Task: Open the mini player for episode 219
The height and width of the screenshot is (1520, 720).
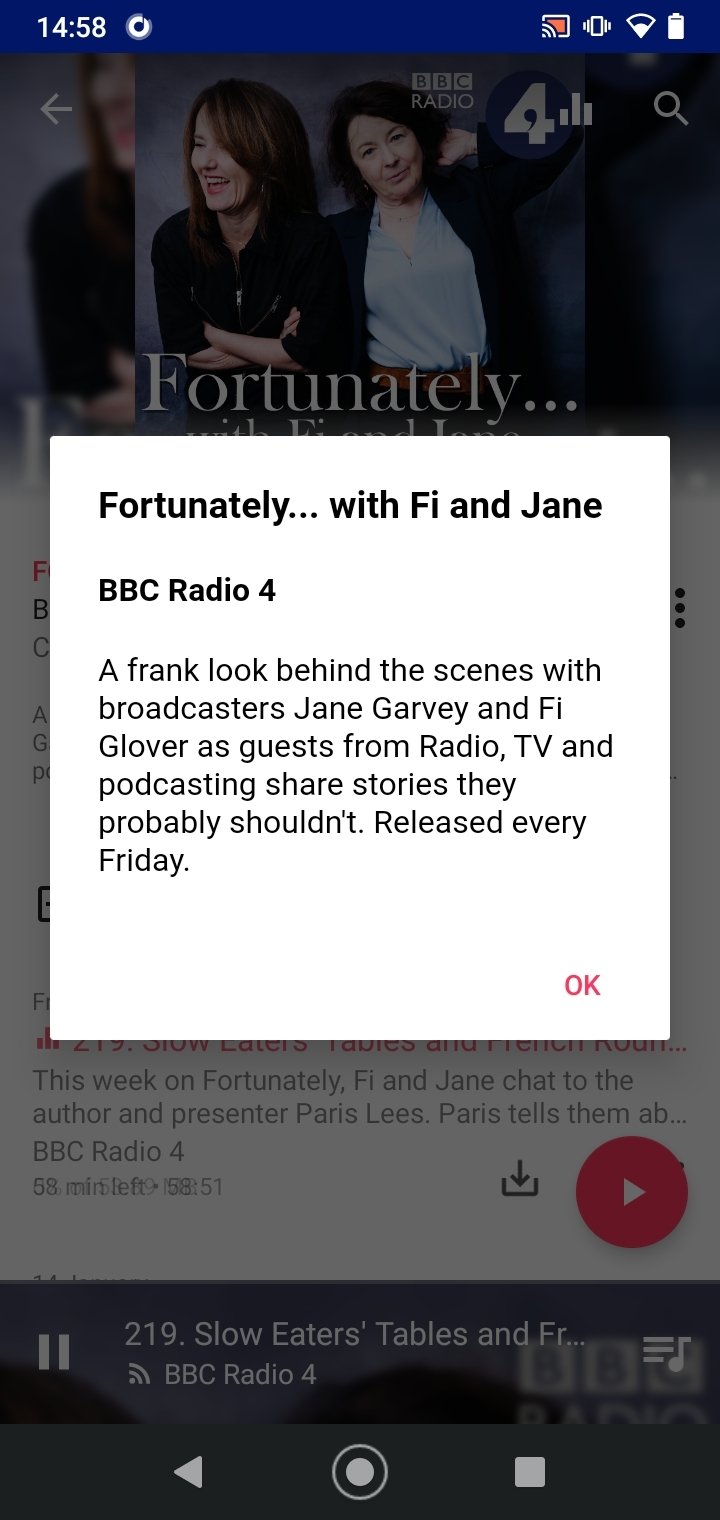Action: coord(354,1352)
